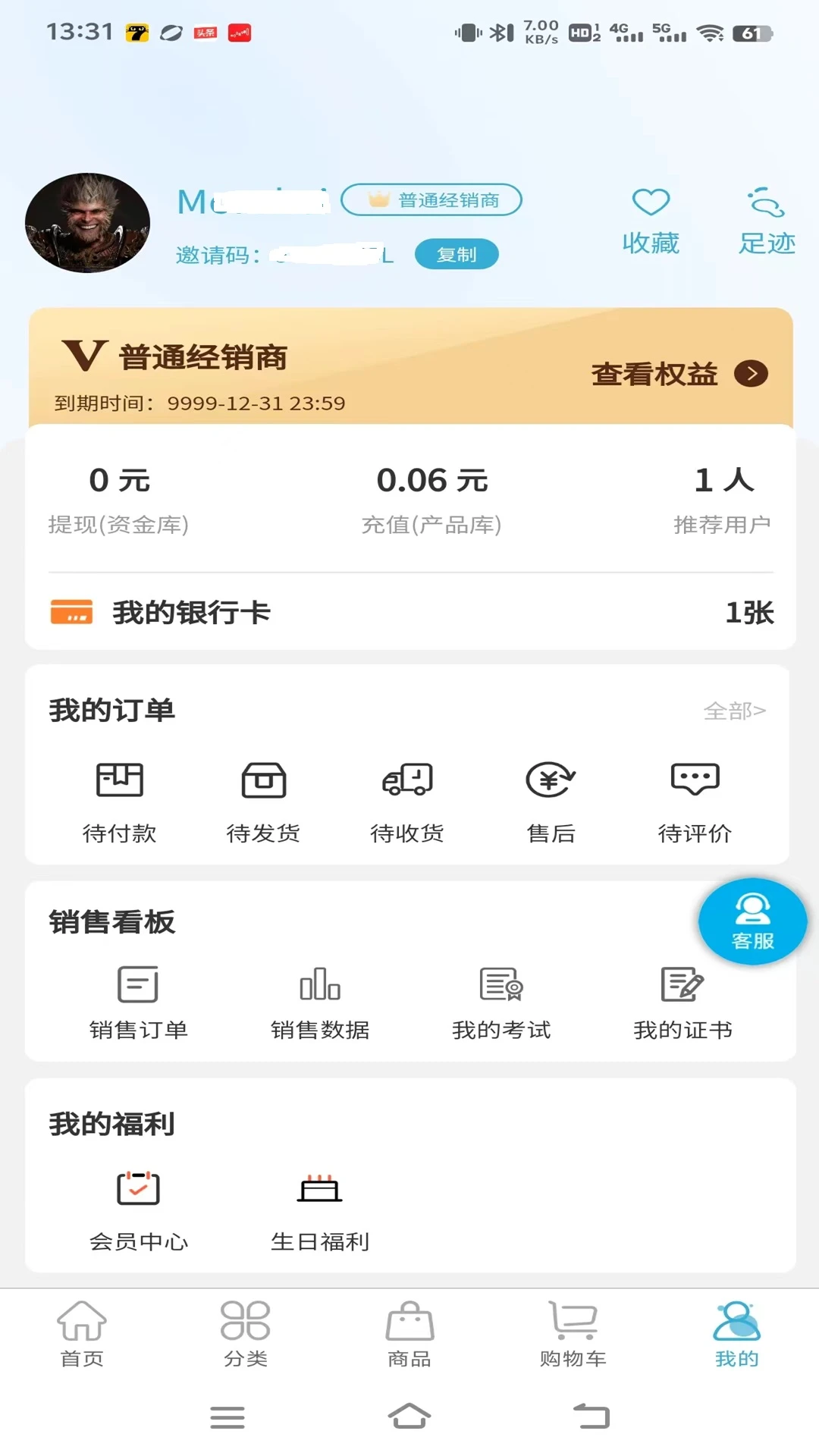Expand 全部 to view all orders
Viewport: 819px width, 1456px height.
734,710
